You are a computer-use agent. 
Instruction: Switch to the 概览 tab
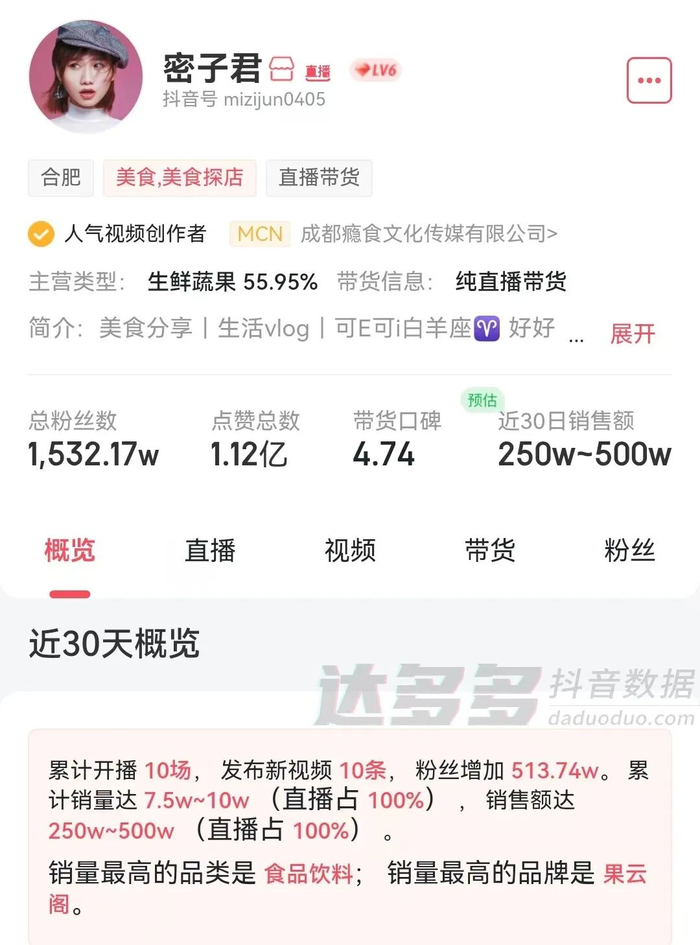[70, 550]
